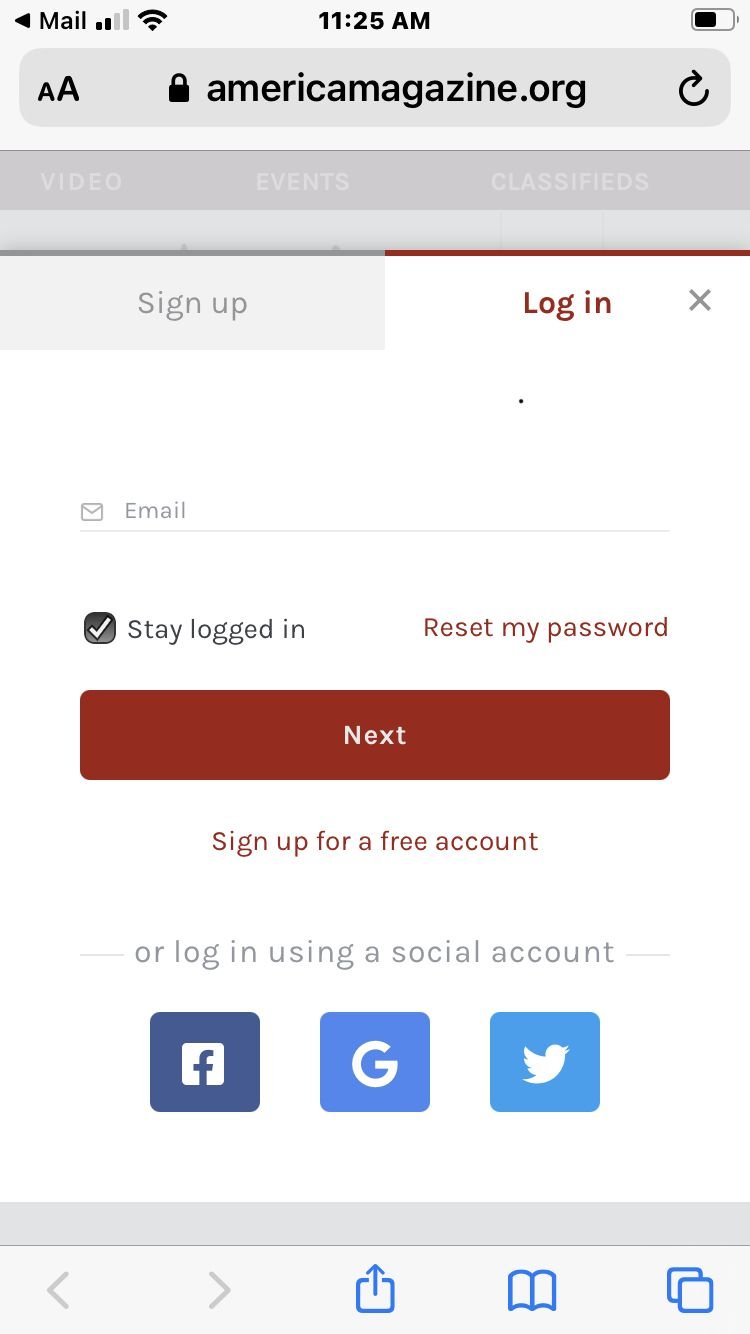Open Safari text size AA menu

58,90
